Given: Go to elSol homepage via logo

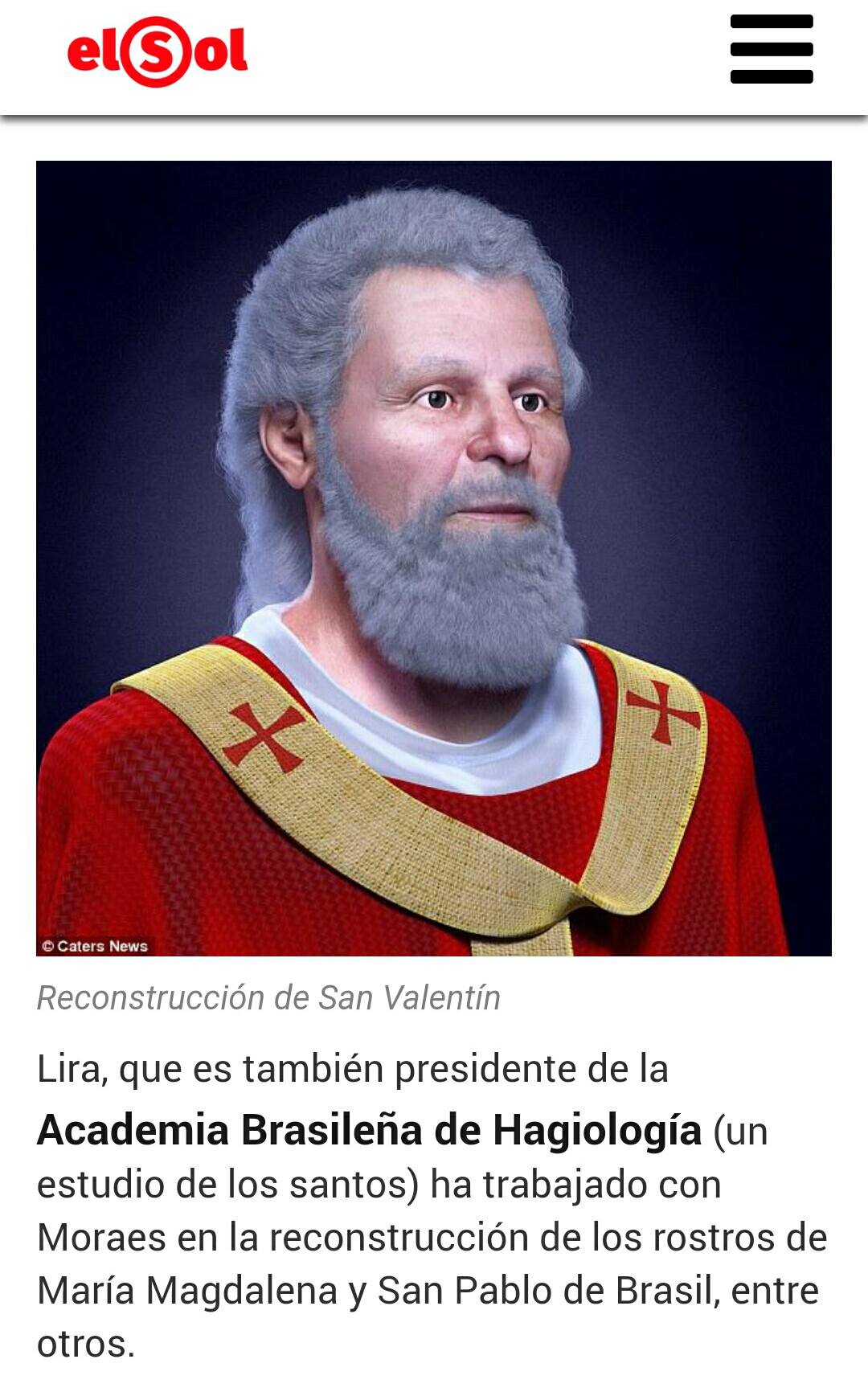Looking at the screenshot, I should (158, 52).
